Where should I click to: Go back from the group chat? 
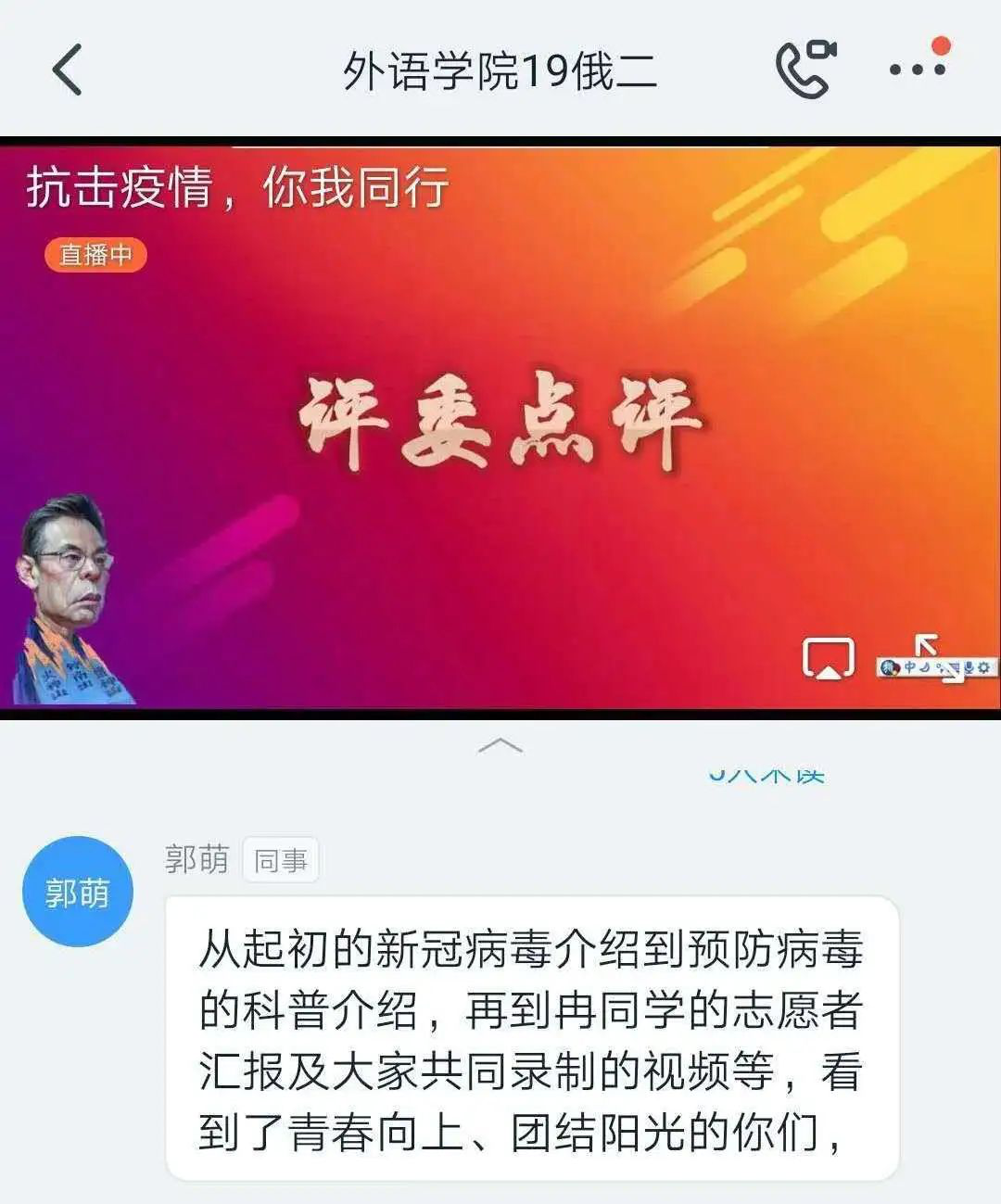click(x=67, y=70)
